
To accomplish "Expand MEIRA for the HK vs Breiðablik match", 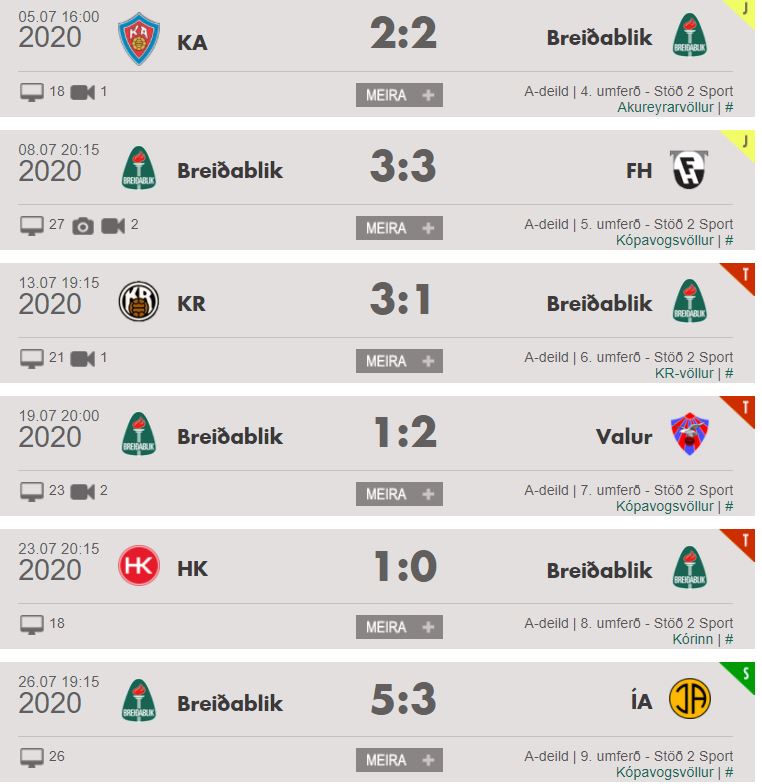I will pyautogui.click(x=399, y=627).
